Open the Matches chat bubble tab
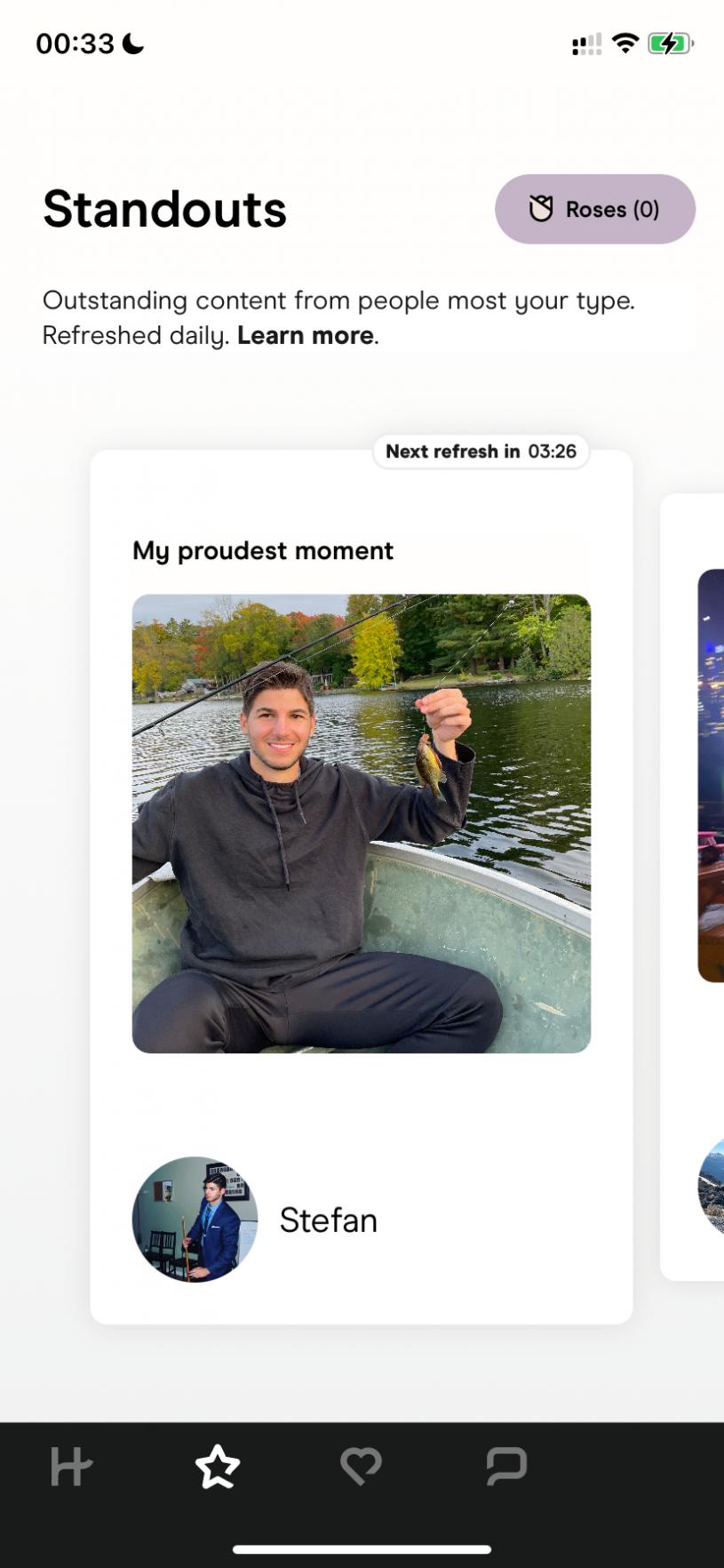Image resolution: width=724 pixels, height=1568 pixels. pyautogui.click(x=506, y=1466)
